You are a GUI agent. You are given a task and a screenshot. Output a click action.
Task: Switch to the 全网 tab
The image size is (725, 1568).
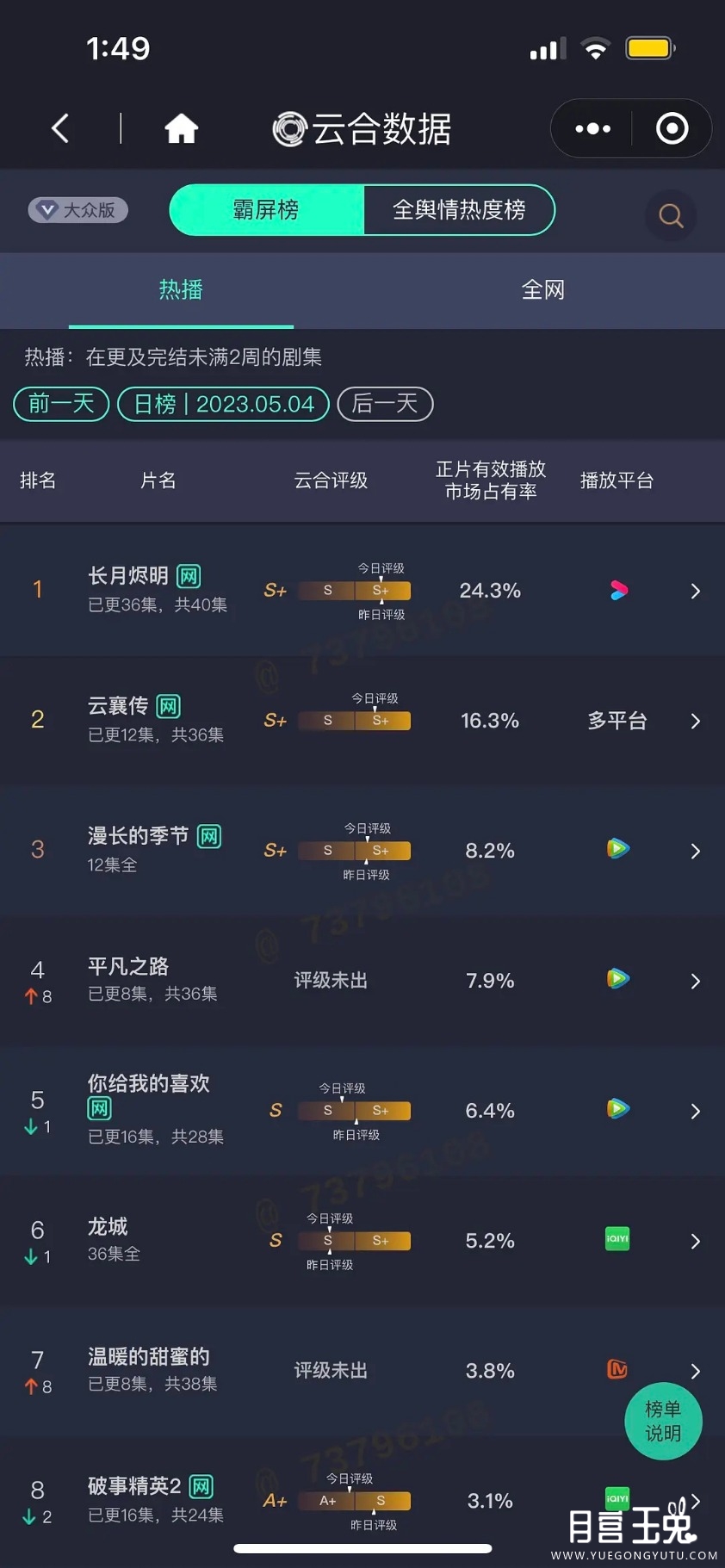click(543, 290)
